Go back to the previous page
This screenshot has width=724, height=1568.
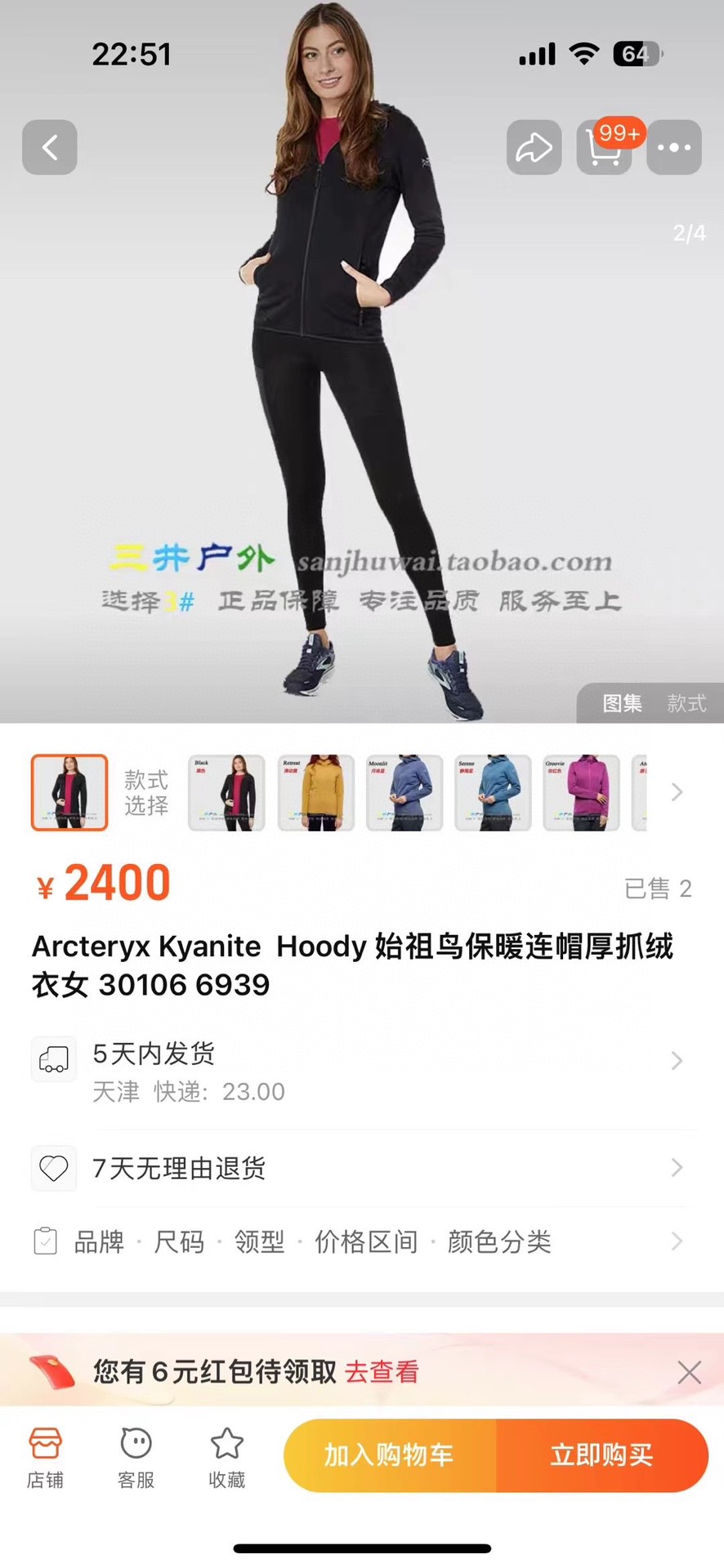[50, 148]
